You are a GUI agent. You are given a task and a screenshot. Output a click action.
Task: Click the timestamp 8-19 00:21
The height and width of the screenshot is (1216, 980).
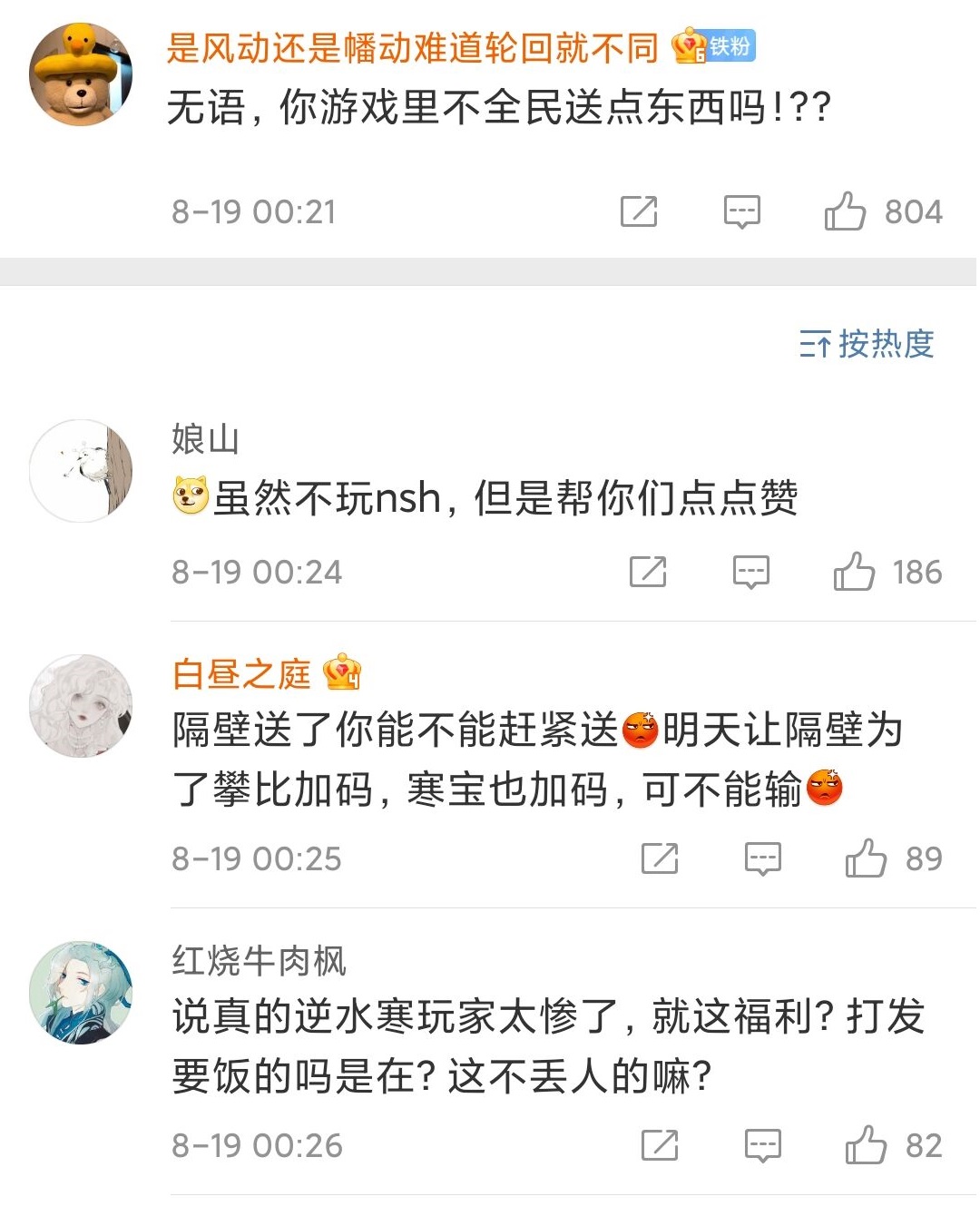[254, 211]
